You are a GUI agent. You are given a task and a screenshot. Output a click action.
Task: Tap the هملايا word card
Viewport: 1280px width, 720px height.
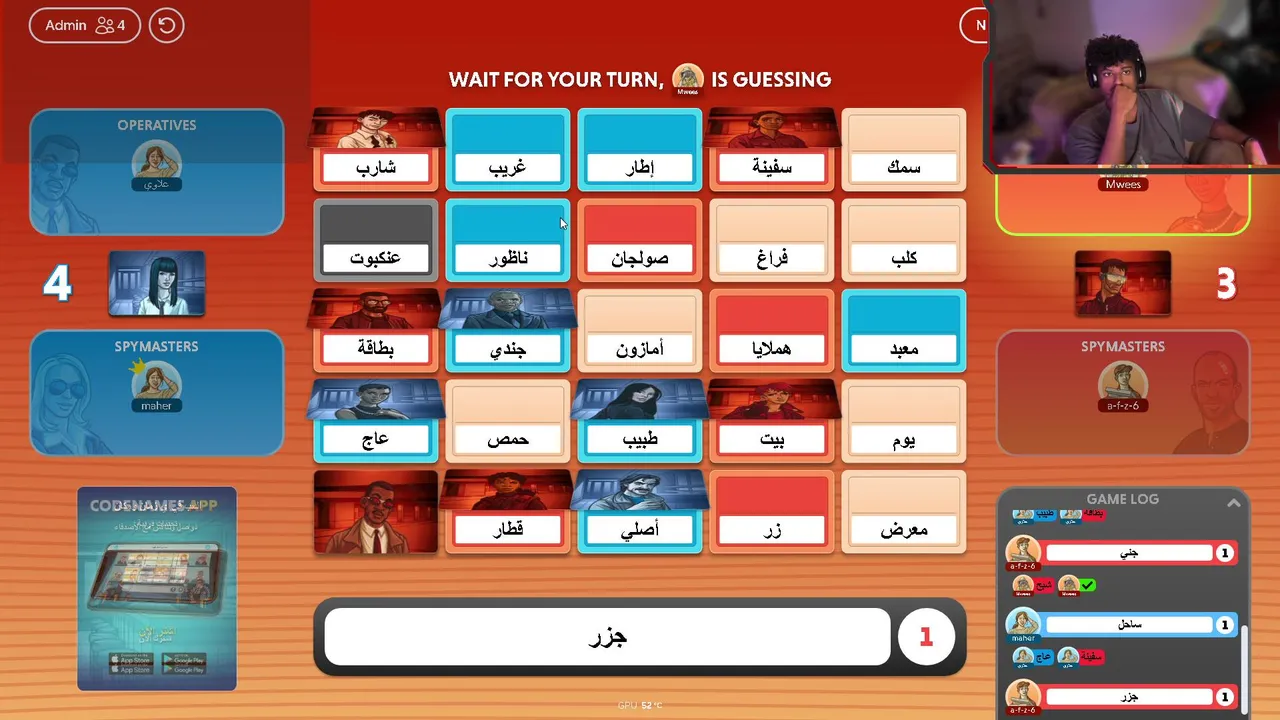pos(771,330)
